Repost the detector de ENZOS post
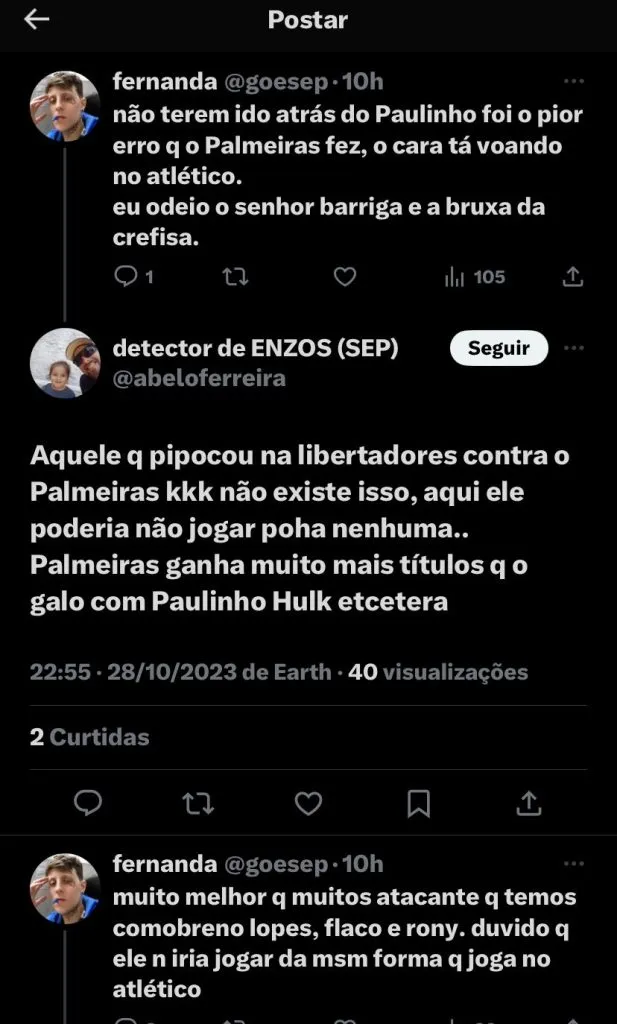This screenshot has height=1024, width=617. point(198,802)
